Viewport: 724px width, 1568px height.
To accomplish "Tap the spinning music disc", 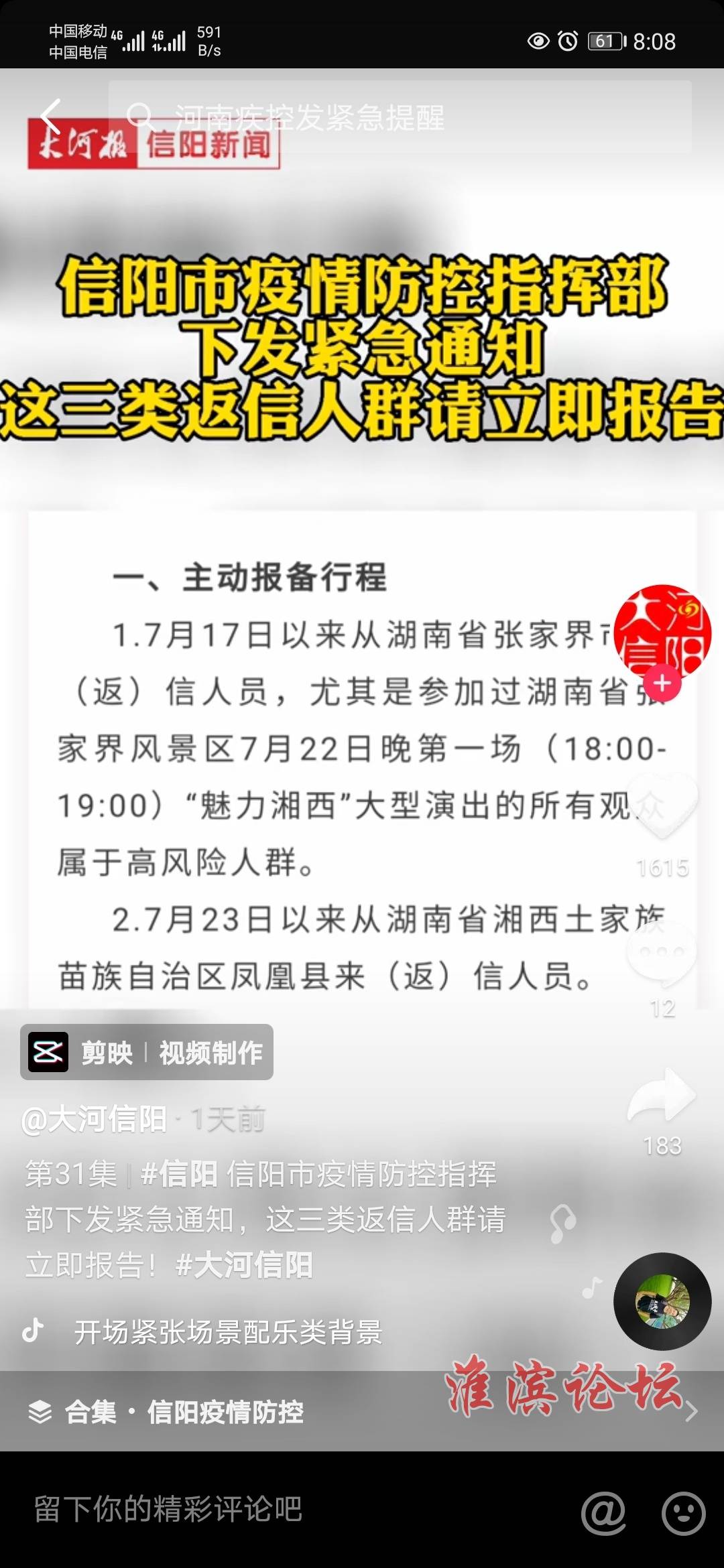I will click(662, 1301).
